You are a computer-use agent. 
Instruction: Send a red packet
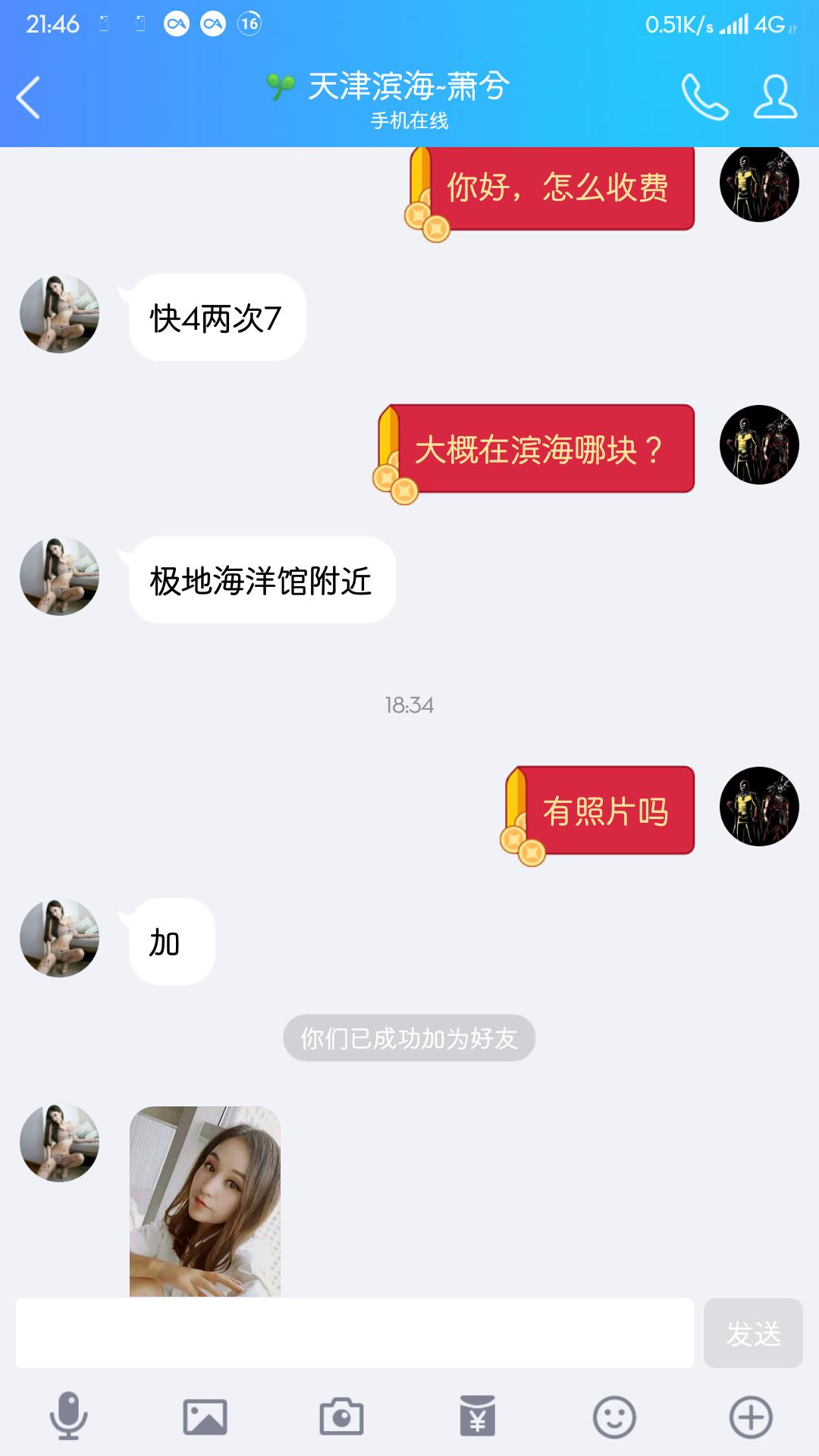(x=478, y=1416)
